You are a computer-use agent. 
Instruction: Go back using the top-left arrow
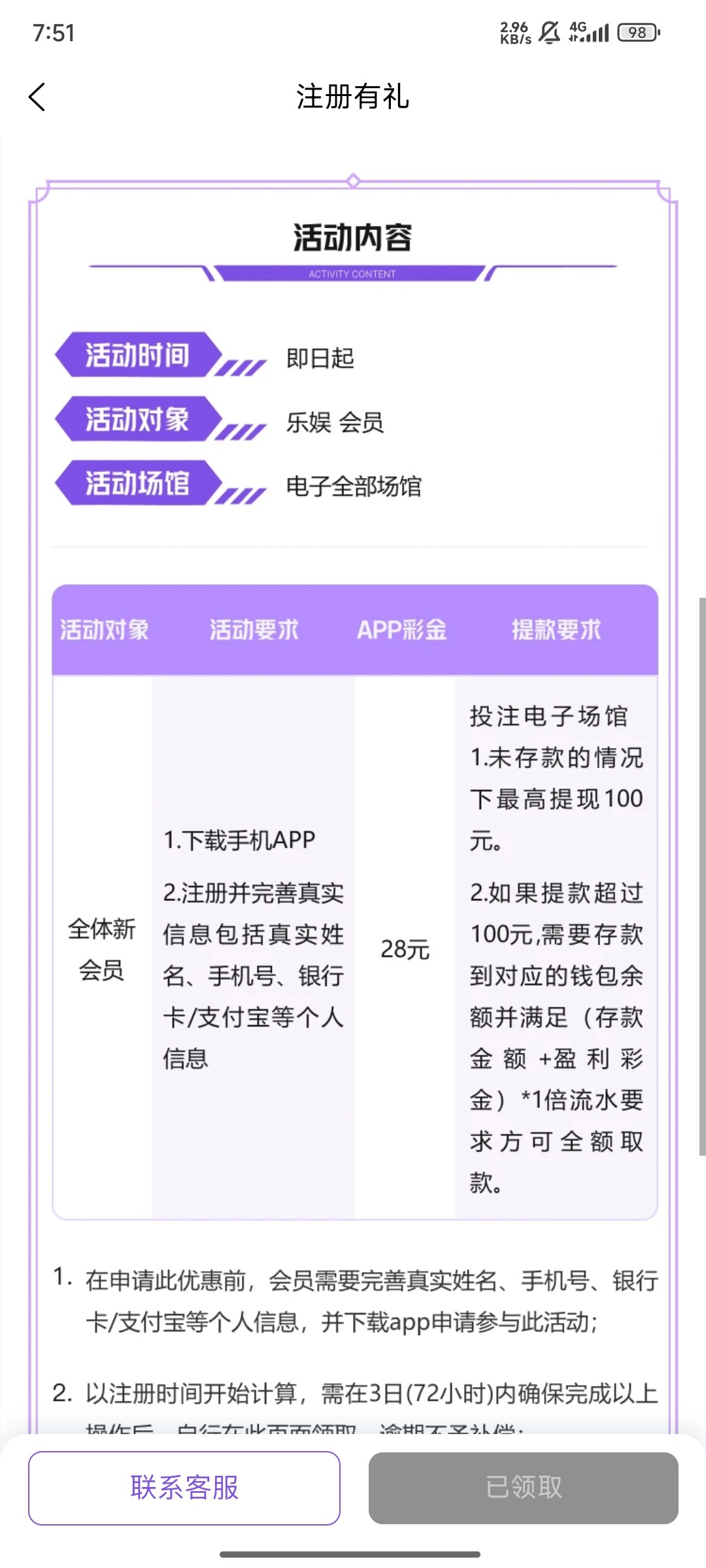point(38,97)
